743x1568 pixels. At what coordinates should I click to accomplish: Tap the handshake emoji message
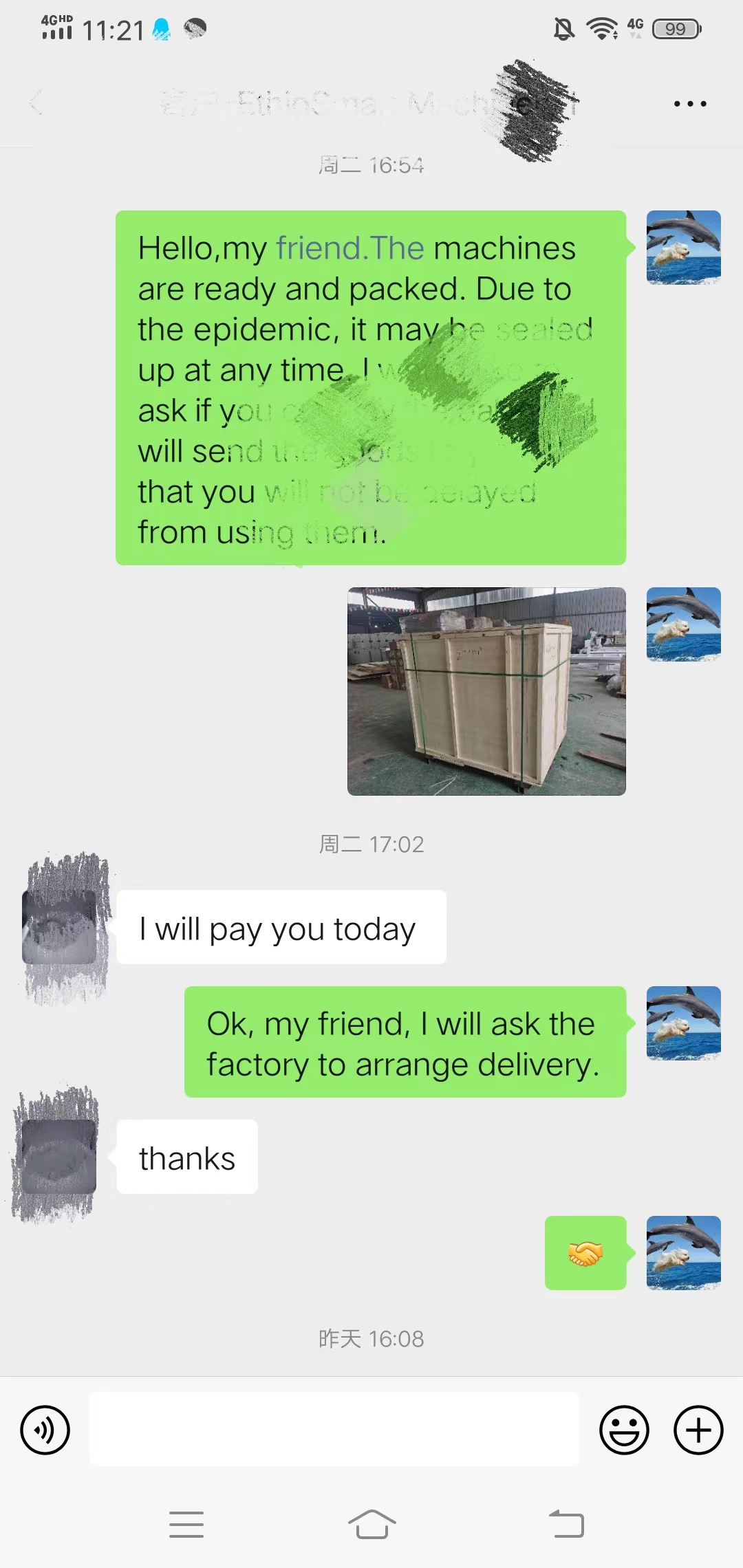[585, 1254]
